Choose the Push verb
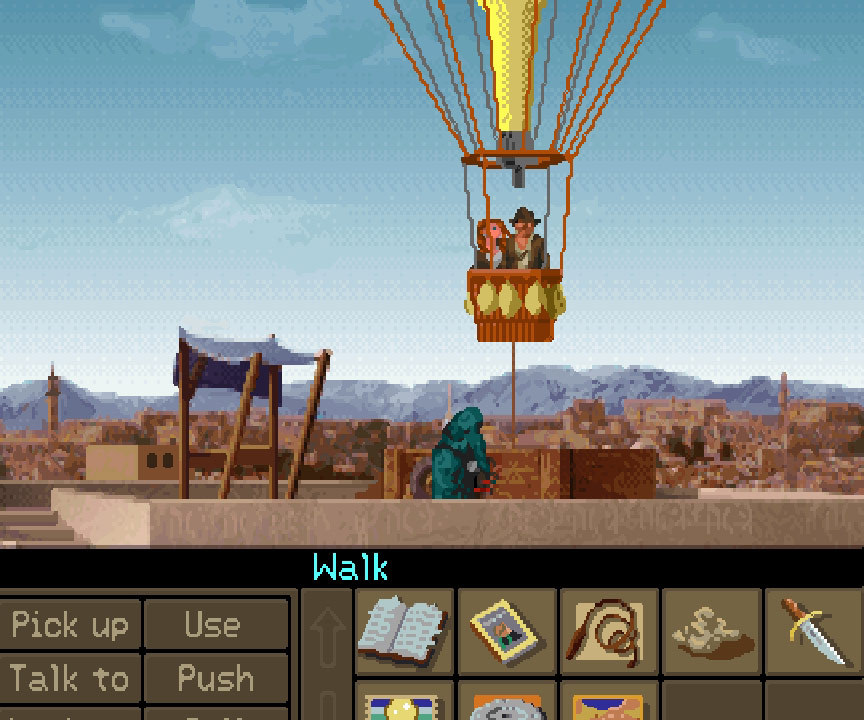Screen dimensions: 864x720 coord(214,679)
